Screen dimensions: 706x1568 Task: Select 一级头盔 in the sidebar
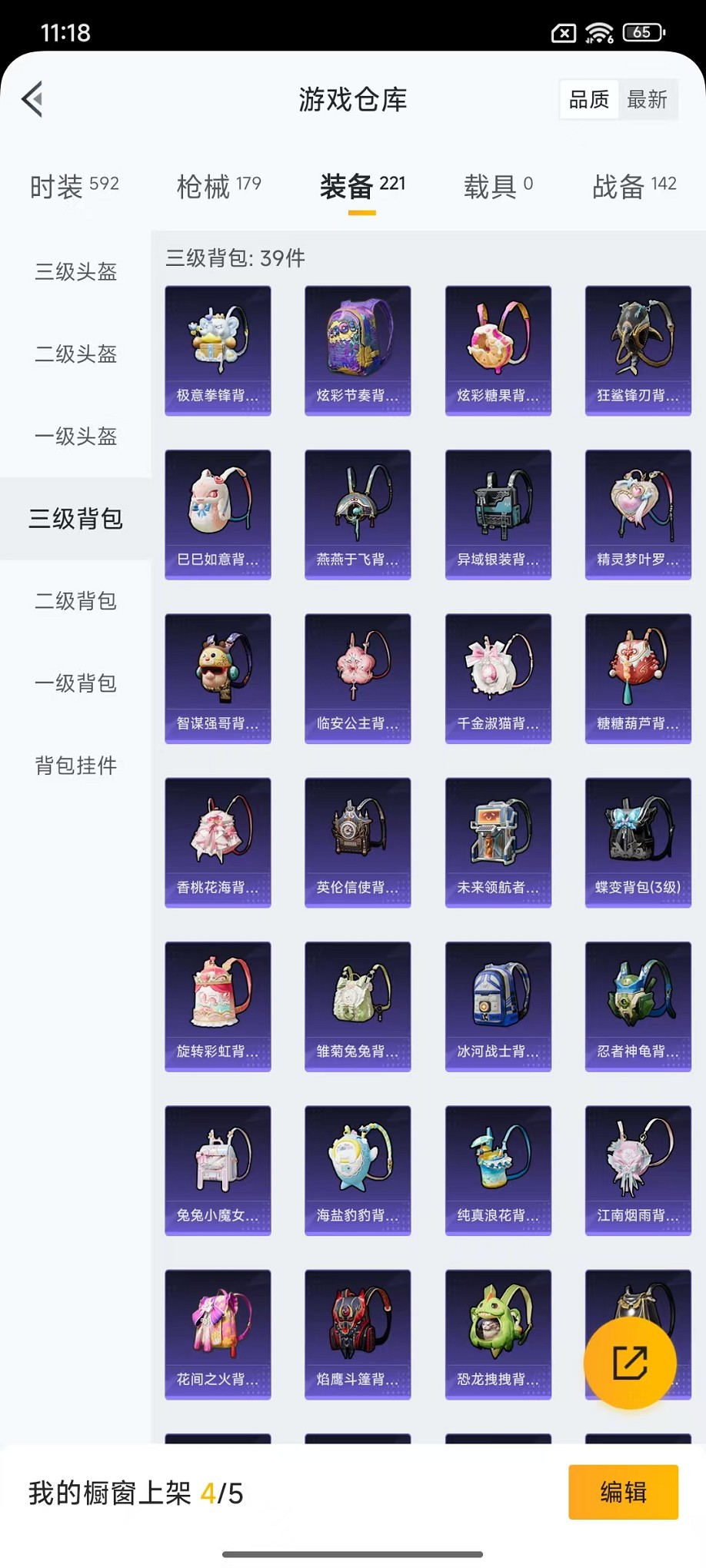click(75, 436)
